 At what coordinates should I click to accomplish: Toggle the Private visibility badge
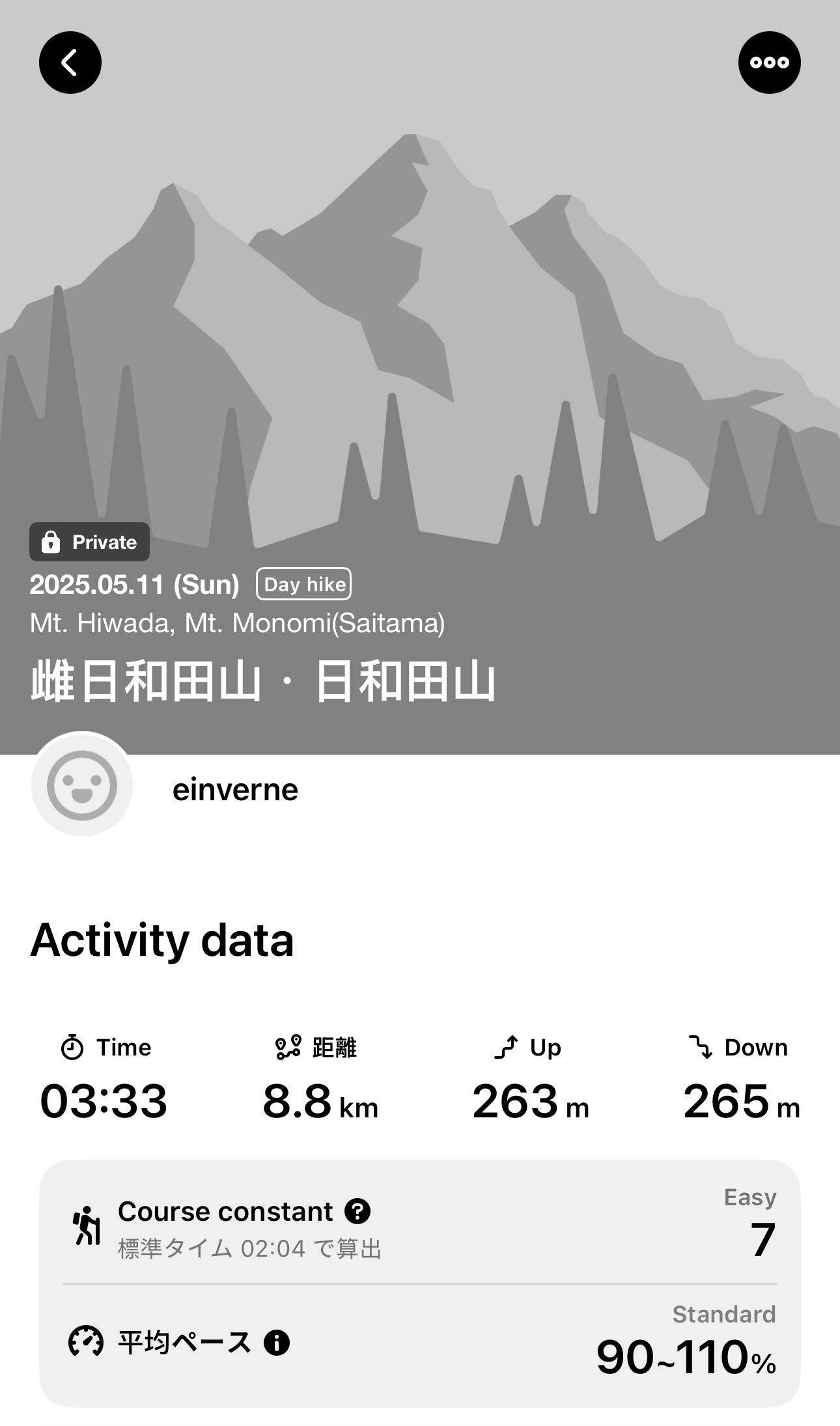(89, 541)
